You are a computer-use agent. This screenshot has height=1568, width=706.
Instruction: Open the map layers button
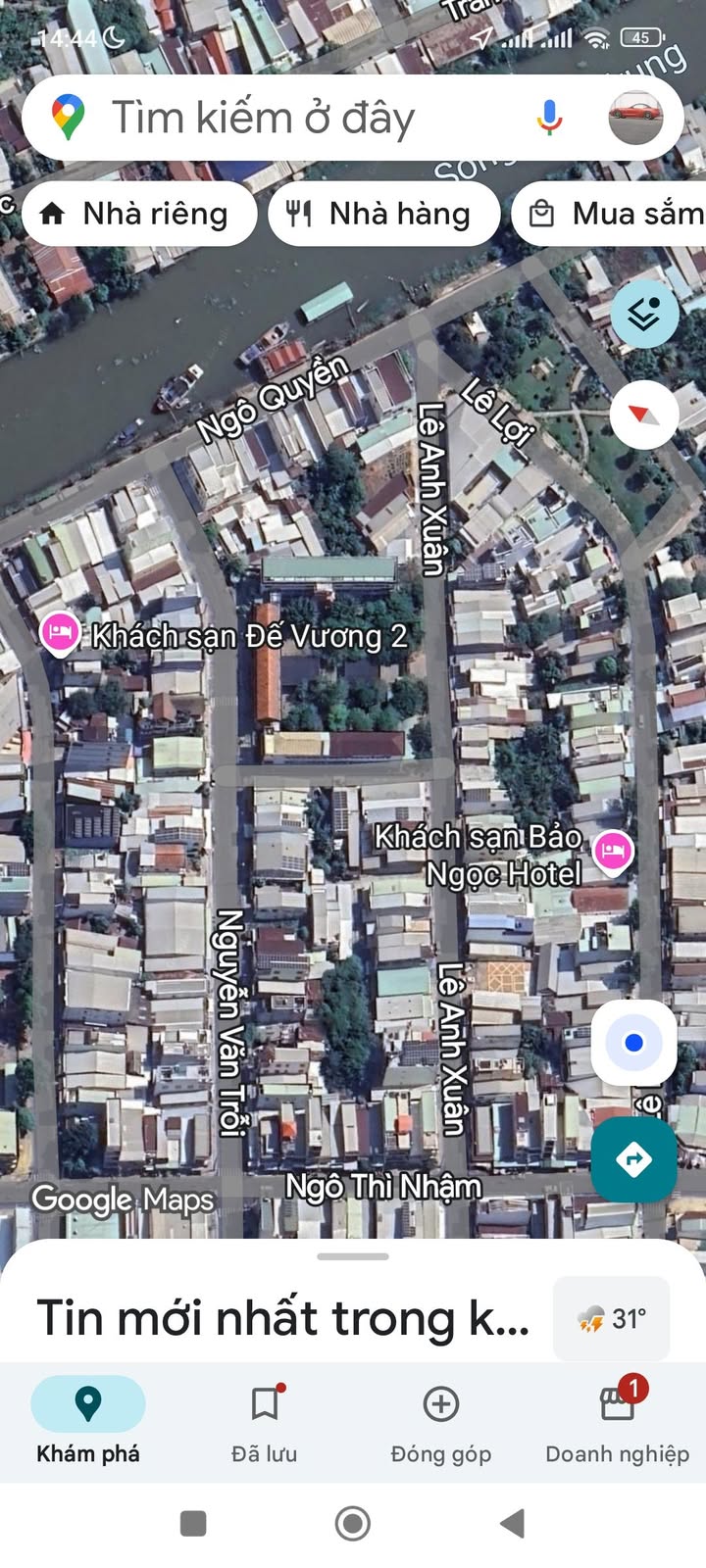pyautogui.click(x=644, y=315)
